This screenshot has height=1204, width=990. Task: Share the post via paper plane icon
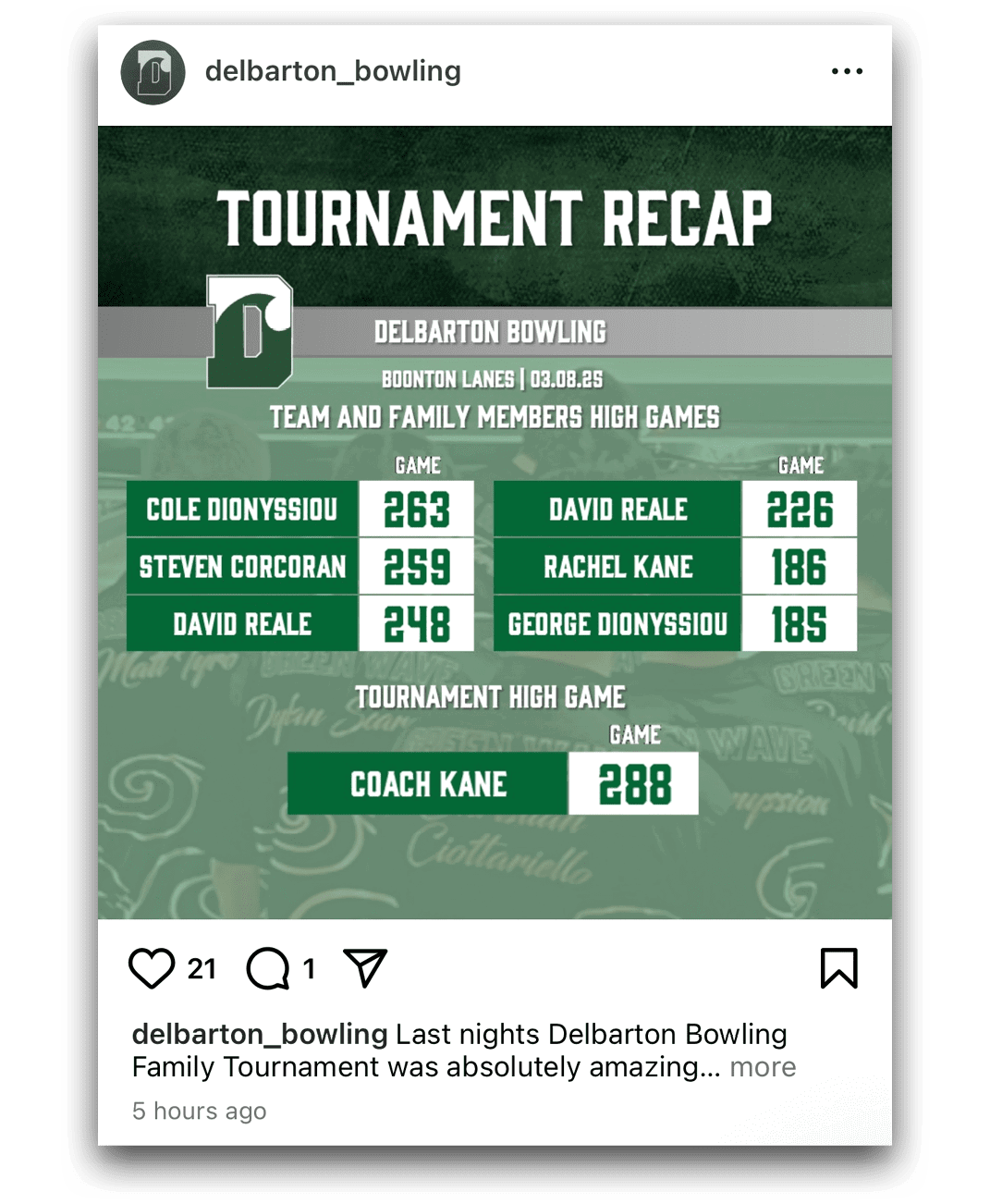(x=365, y=968)
